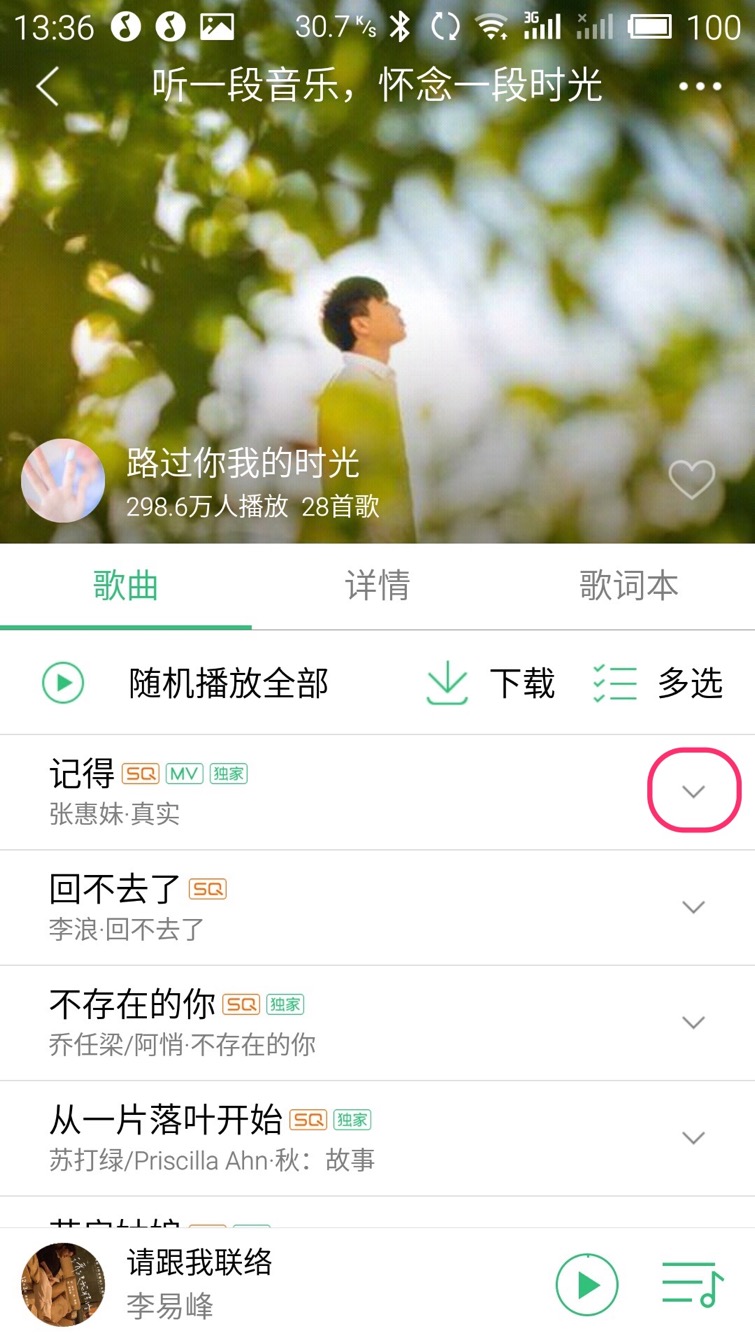Image resolution: width=755 pixels, height=1343 pixels.
Task: Open the play queue list icon
Action: point(692,1284)
